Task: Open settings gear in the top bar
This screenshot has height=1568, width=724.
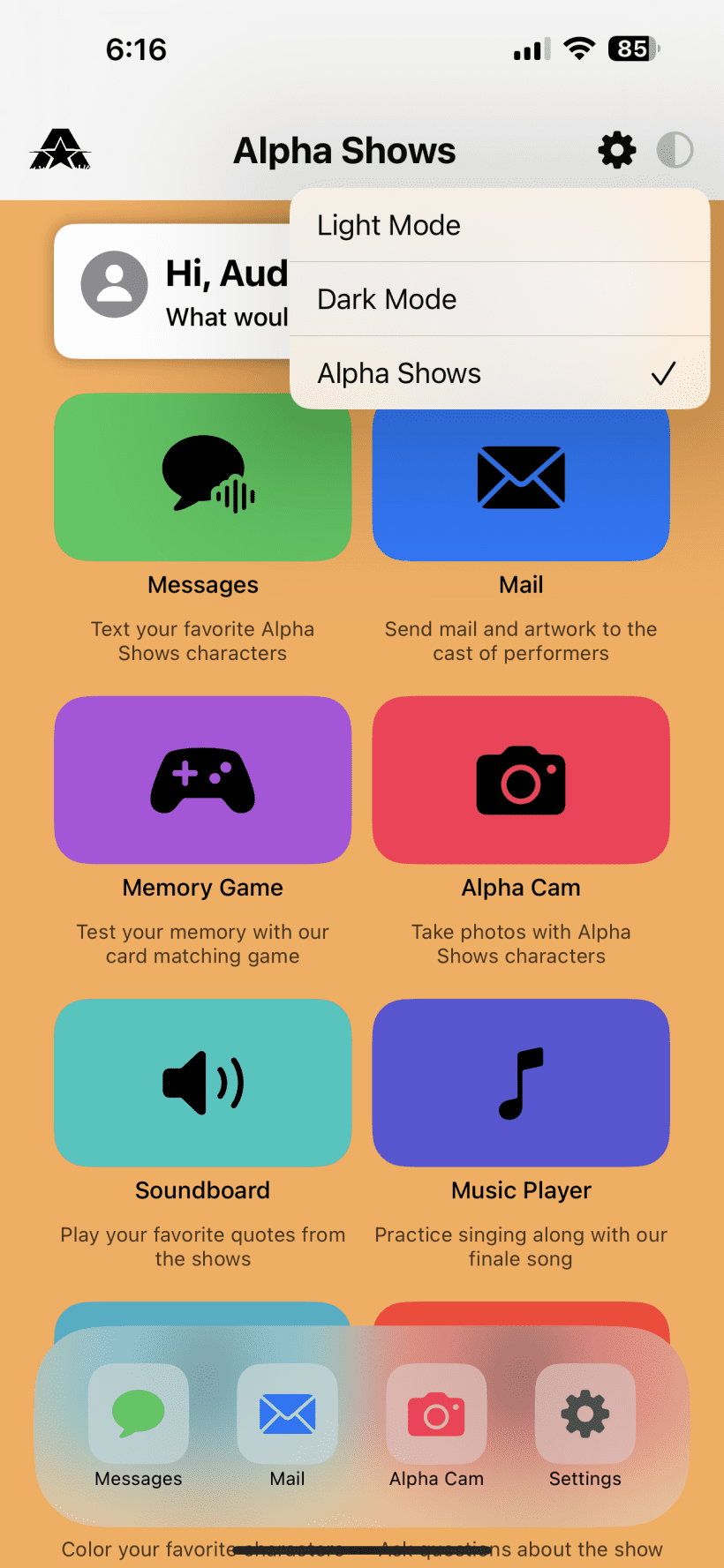Action: 617,150
